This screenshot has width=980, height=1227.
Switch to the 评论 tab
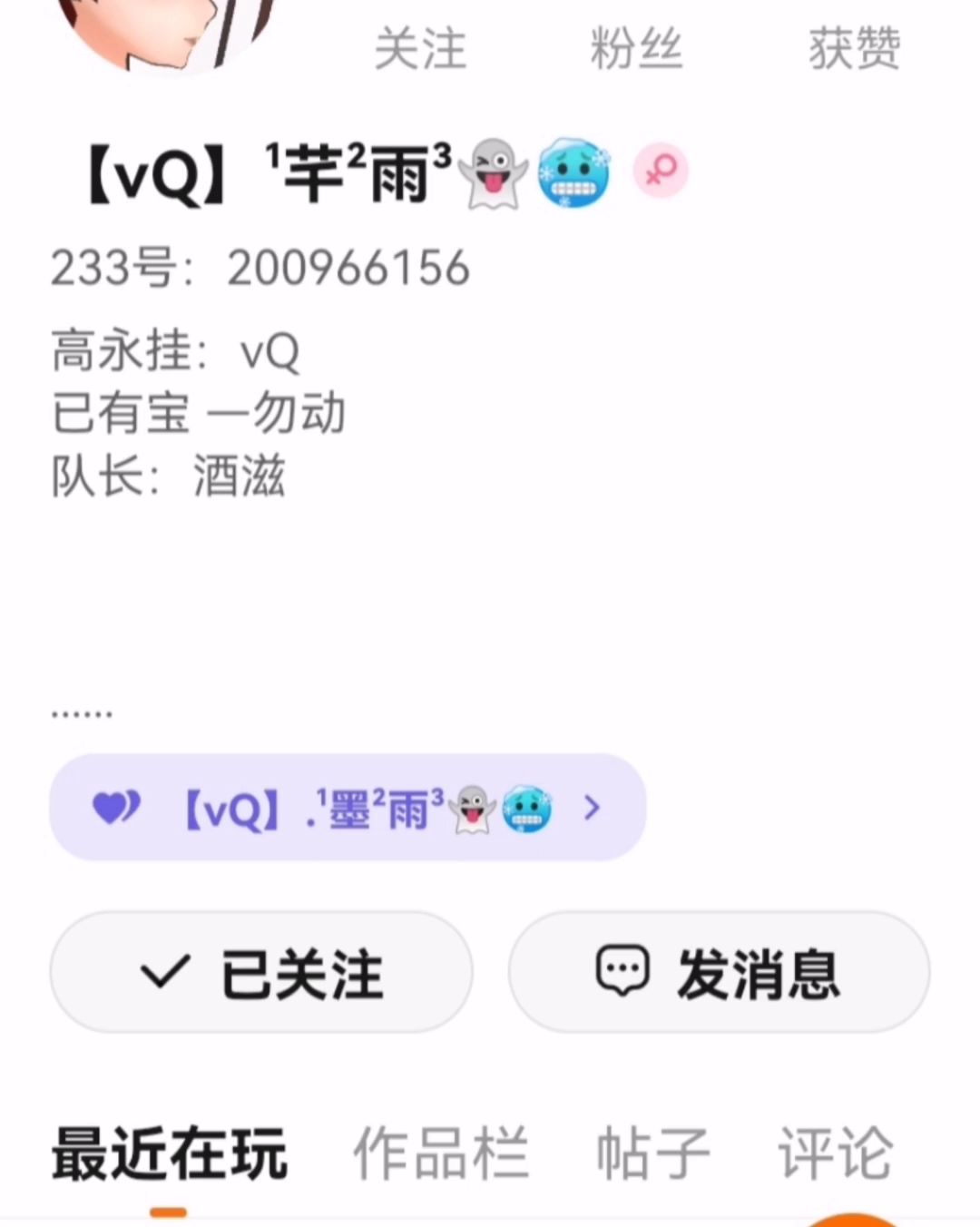tap(835, 1153)
